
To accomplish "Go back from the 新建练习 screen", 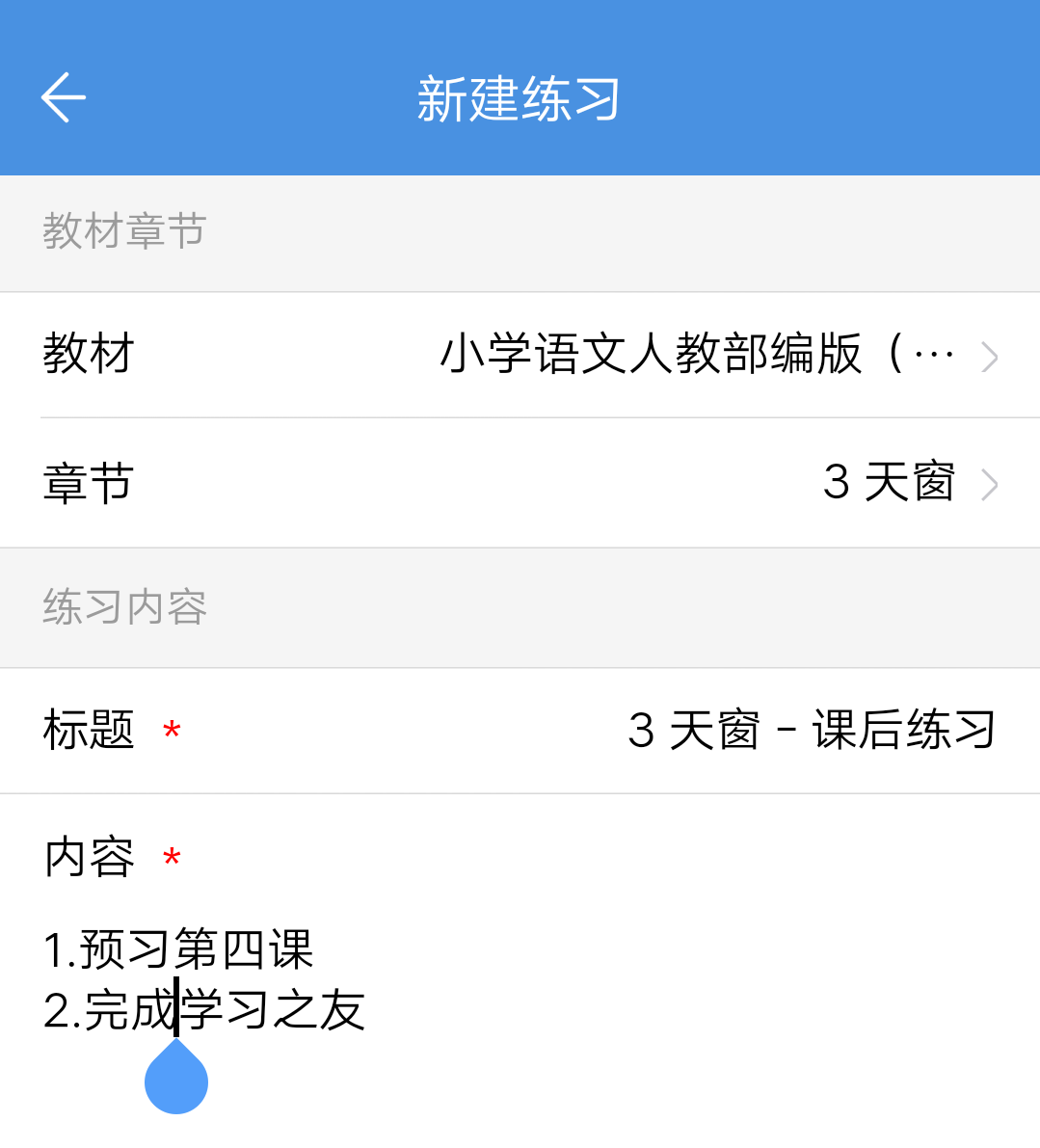I will point(64,97).
